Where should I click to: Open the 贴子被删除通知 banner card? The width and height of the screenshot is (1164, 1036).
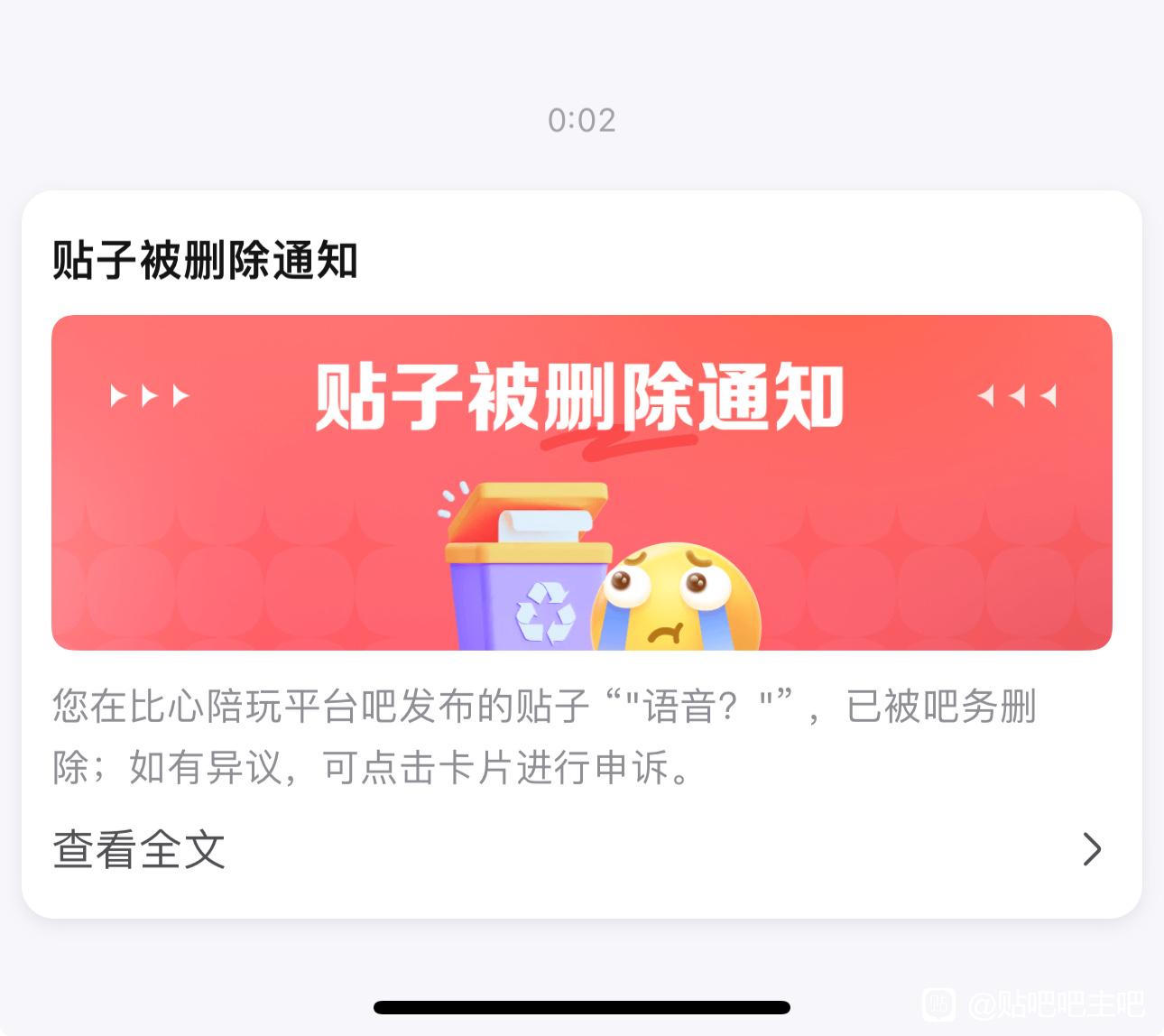click(x=581, y=482)
